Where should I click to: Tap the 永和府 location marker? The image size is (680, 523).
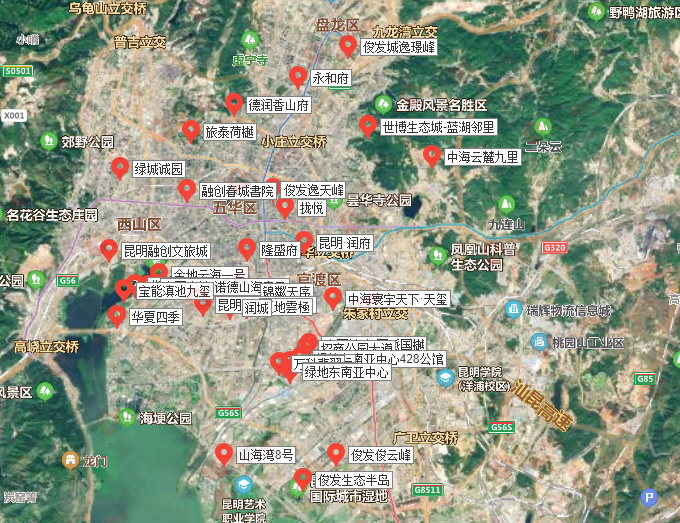coord(297,76)
